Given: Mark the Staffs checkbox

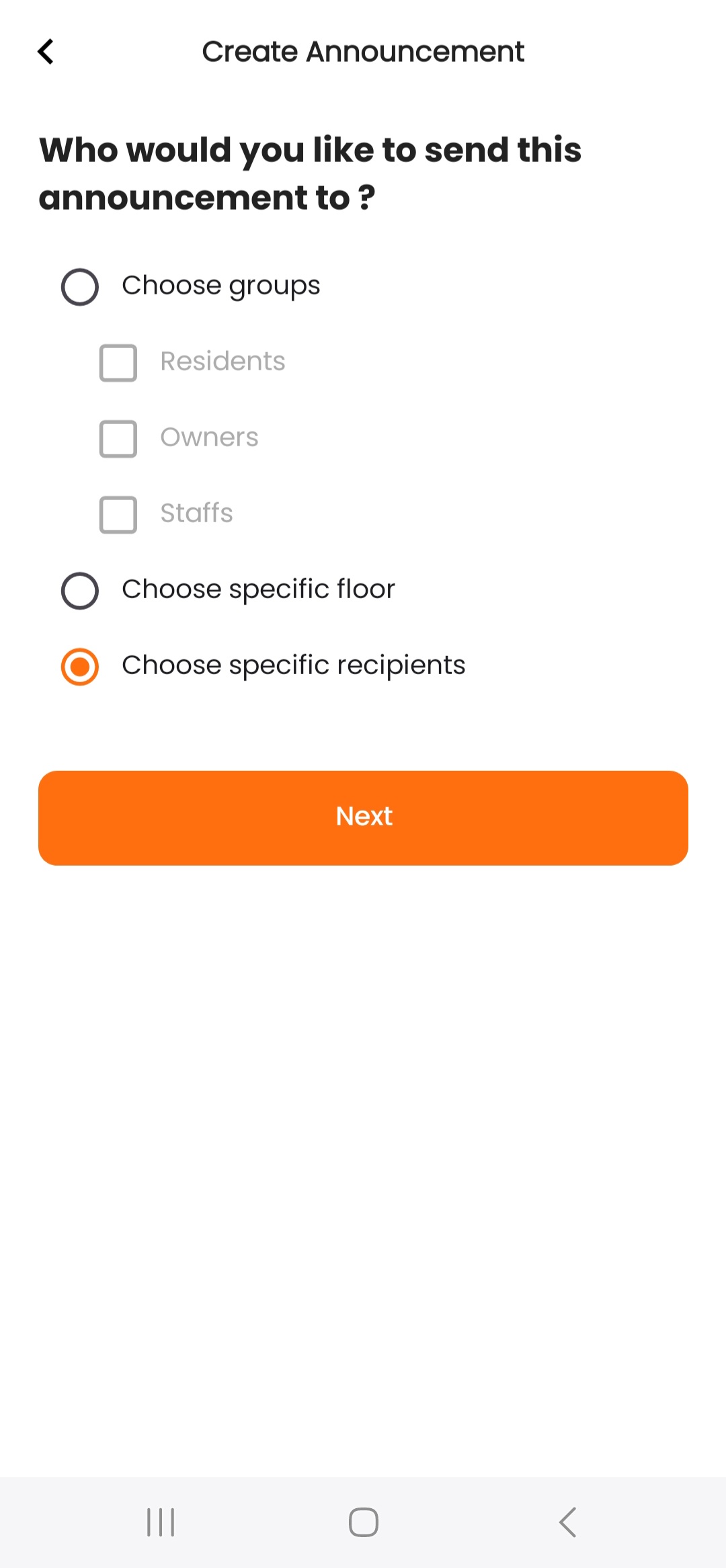Looking at the screenshot, I should pos(118,515).
